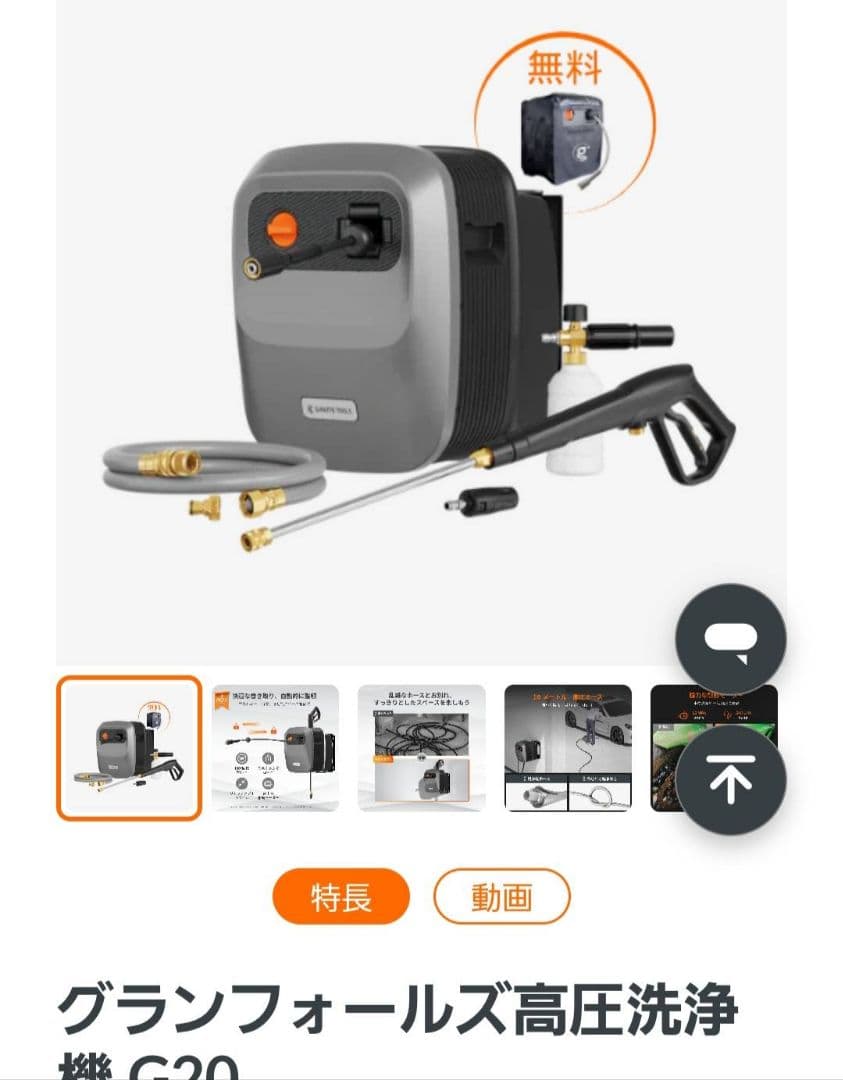This screenshot has width=843, height=1080.
Task: Open the third thumbnail showing tangled hoses
Action: coord(421,748)
